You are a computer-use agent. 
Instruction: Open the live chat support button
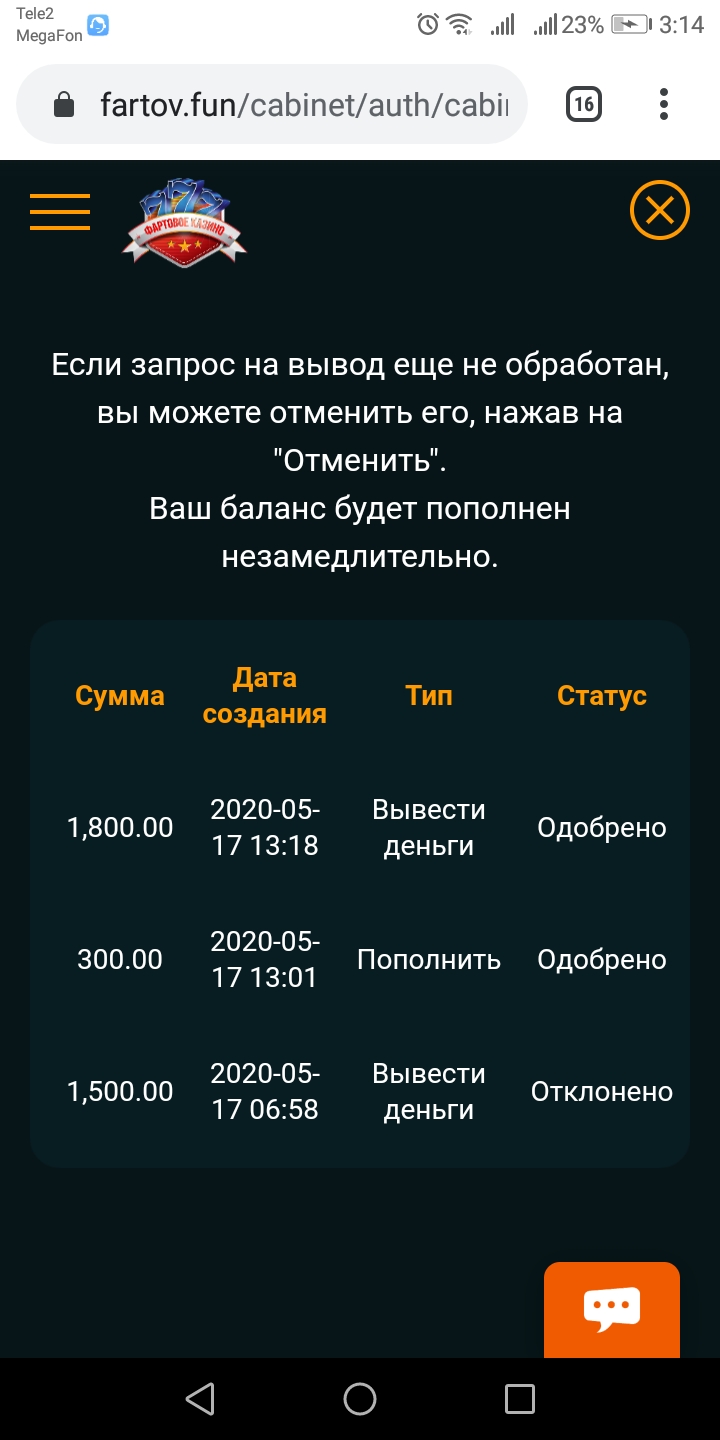(612, 1308)
